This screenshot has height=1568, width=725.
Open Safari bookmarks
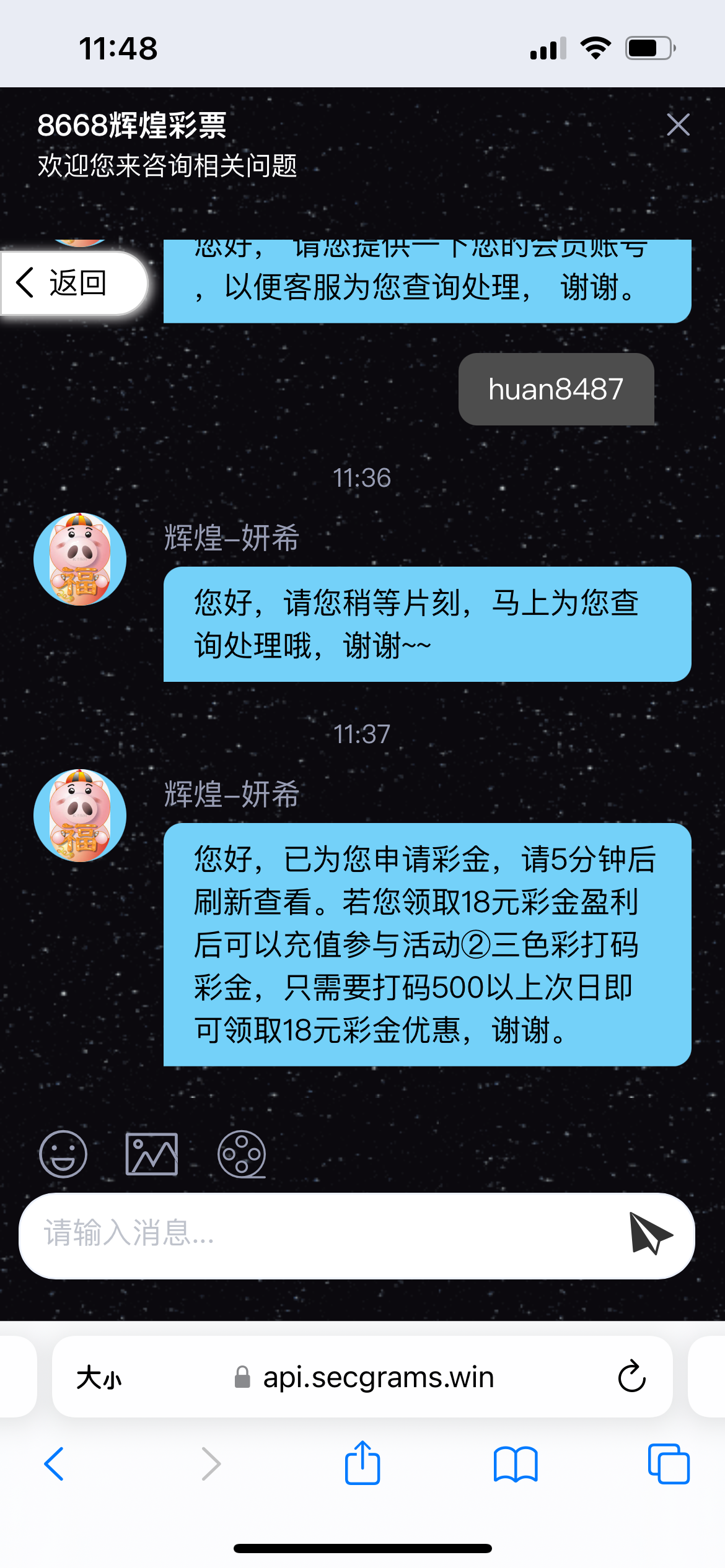coord(516,1464)
